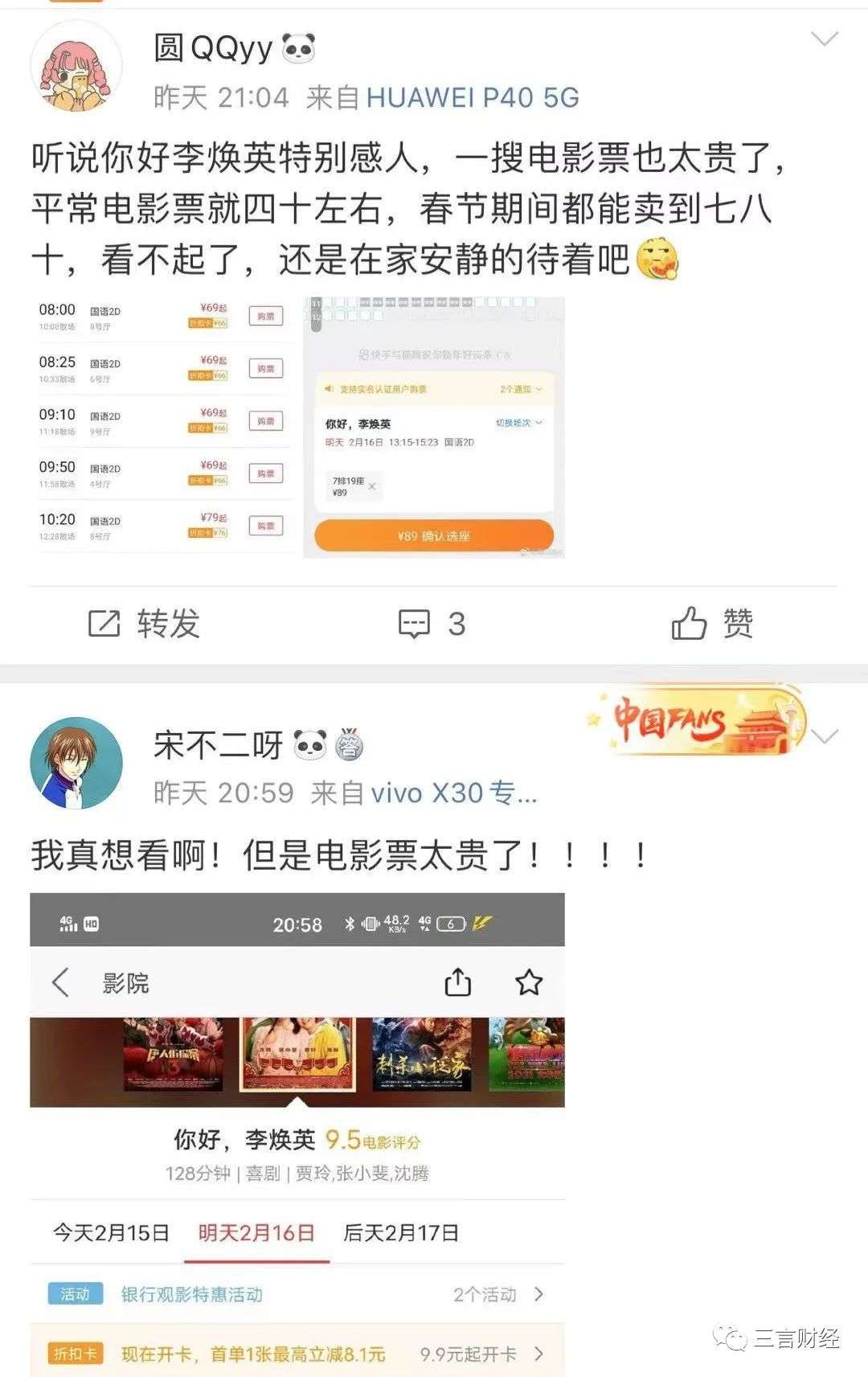Open 圆QQyy's profile avatar

[x=76, y=67]
